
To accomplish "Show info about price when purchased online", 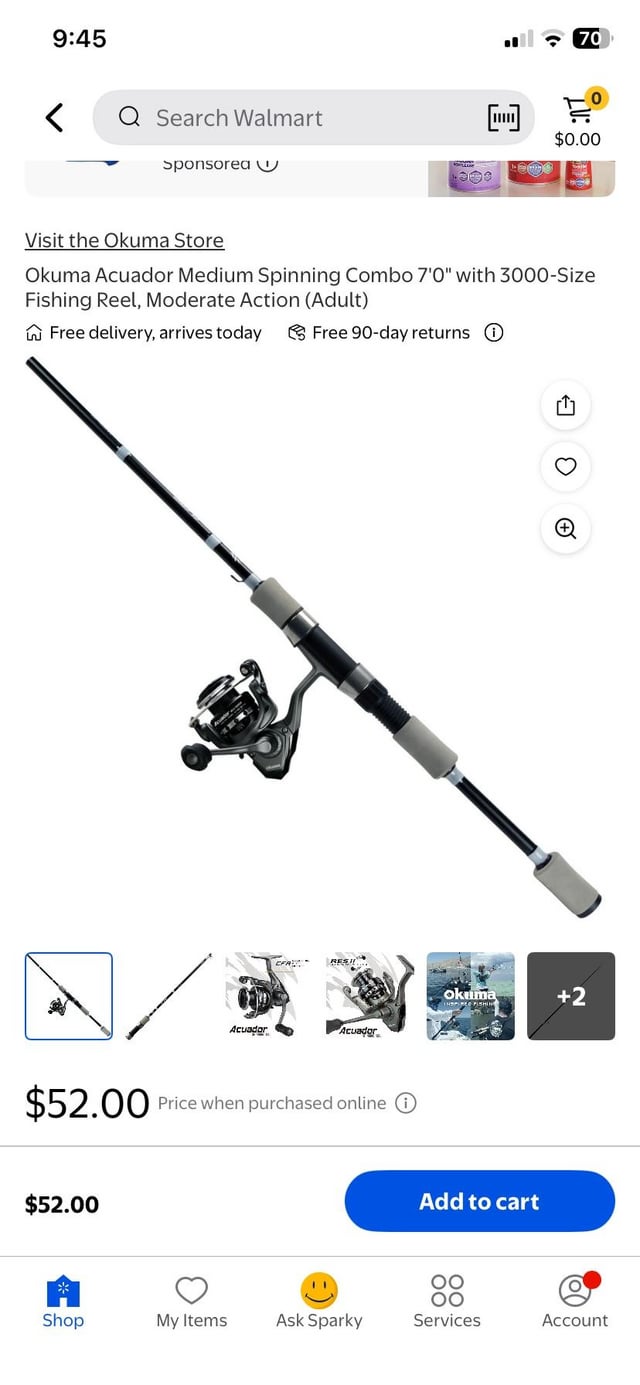I will click(406, 1103).
